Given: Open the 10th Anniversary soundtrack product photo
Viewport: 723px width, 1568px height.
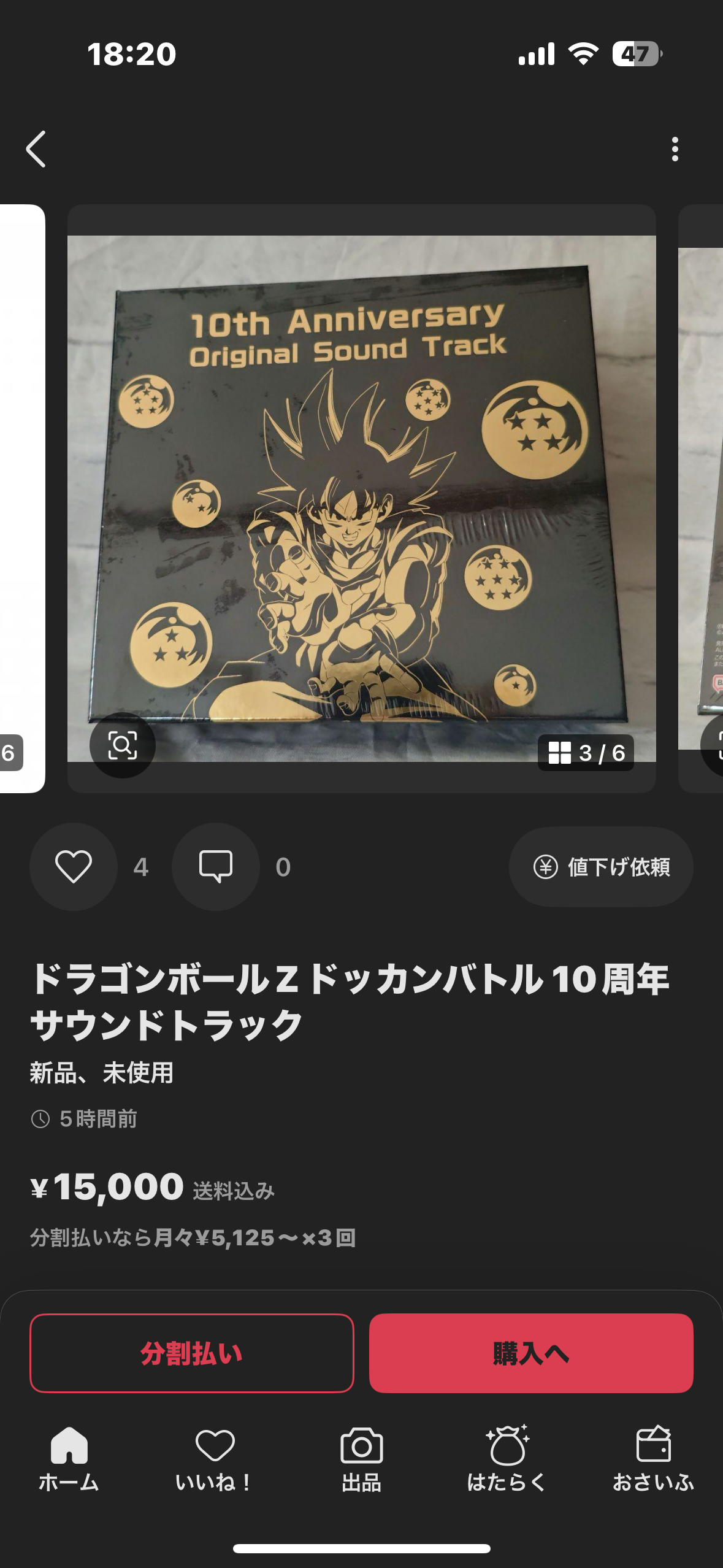Looking at the screenshot, I should pyautogui.click(x=361, y=498).
